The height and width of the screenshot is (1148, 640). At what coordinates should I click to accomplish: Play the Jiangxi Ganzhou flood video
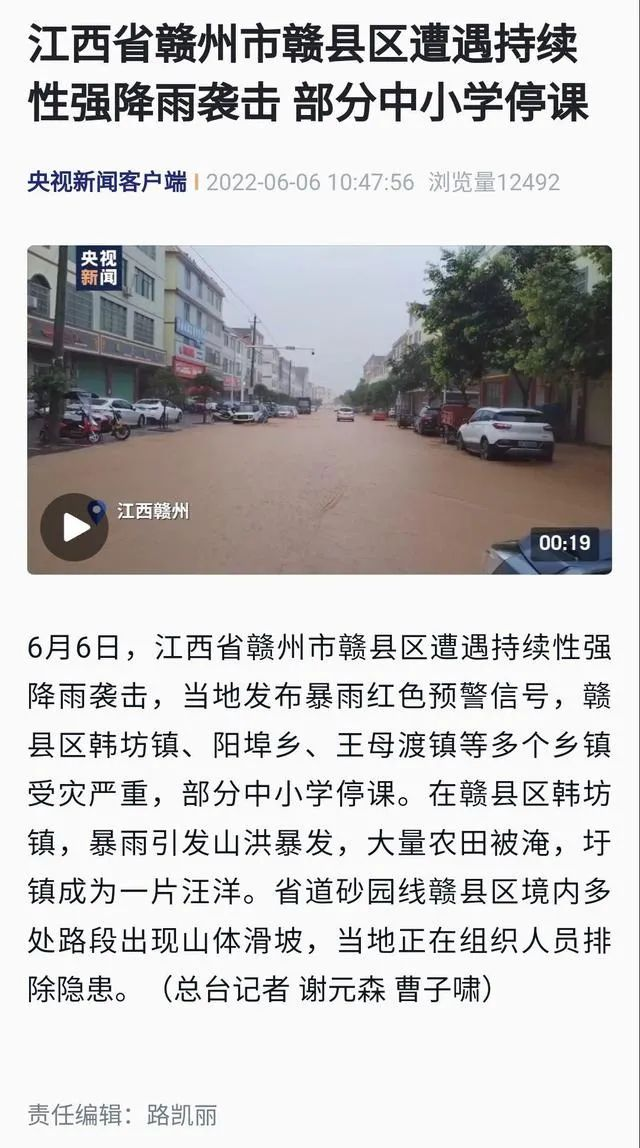pyautogui.click(x=74, y=527)
